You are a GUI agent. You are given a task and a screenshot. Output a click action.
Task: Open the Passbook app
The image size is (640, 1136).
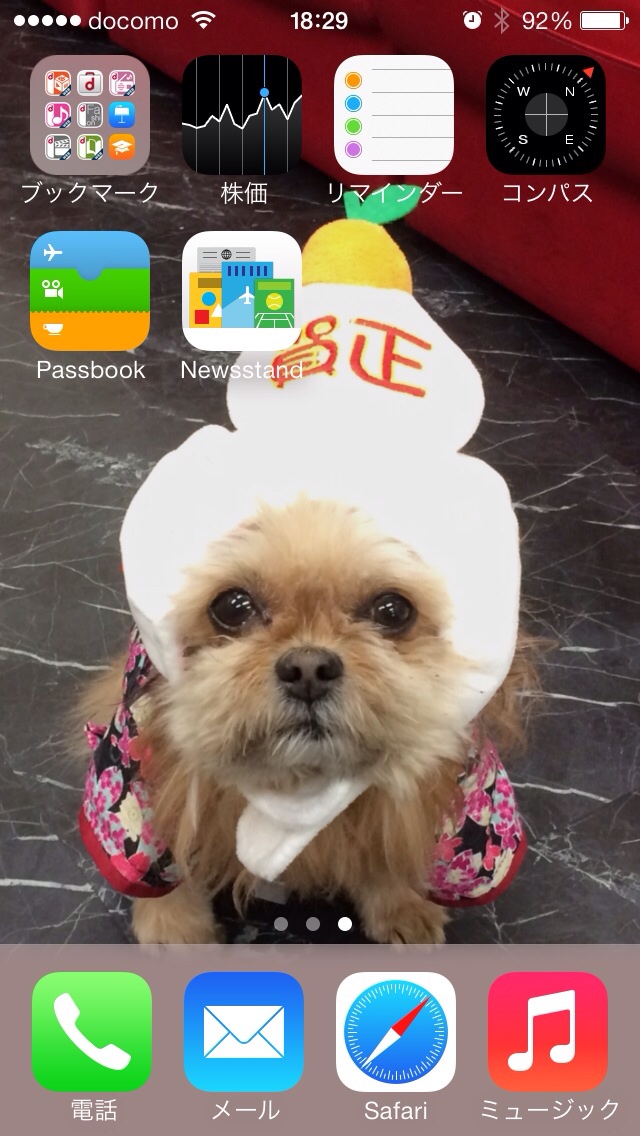[90, 291]
